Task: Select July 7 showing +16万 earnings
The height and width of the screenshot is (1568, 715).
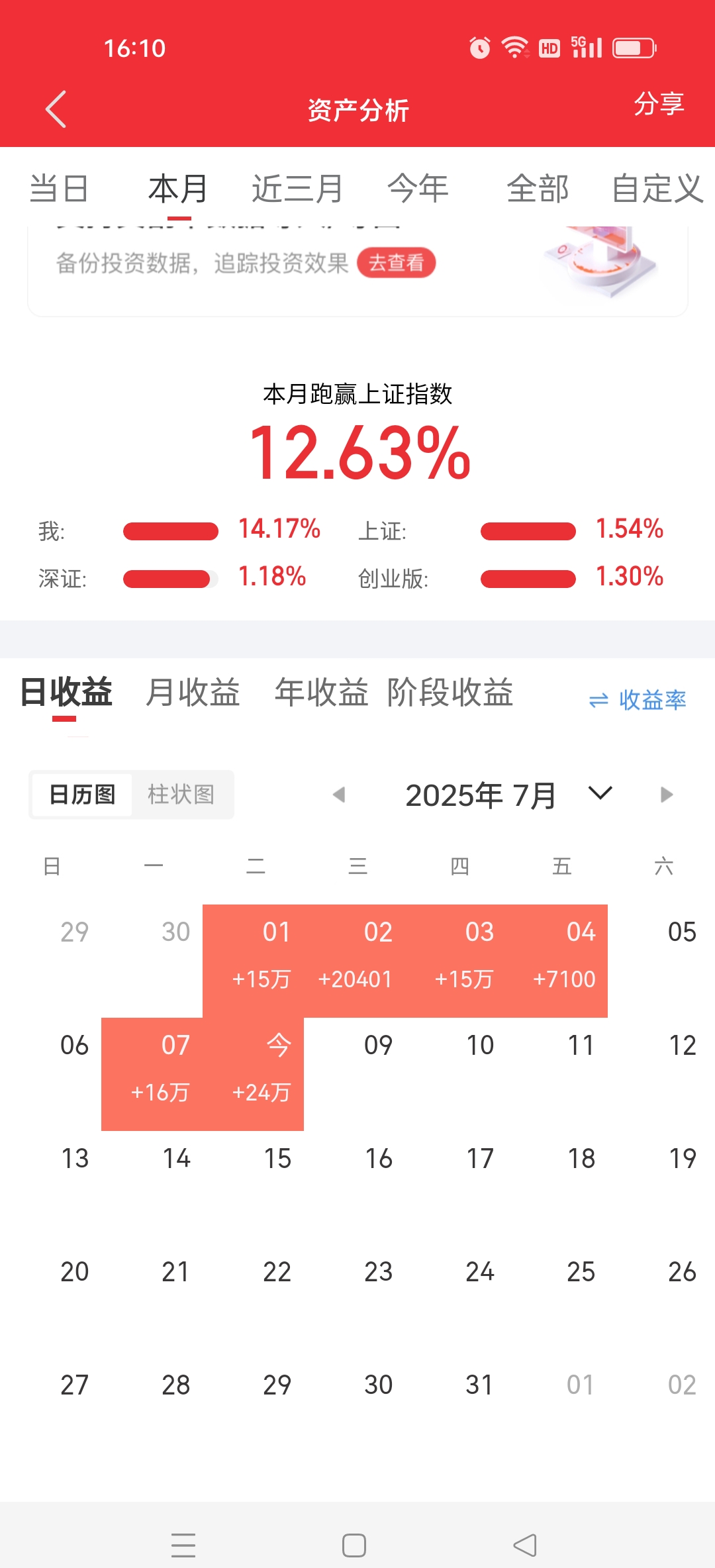Action: point(174,1066)
